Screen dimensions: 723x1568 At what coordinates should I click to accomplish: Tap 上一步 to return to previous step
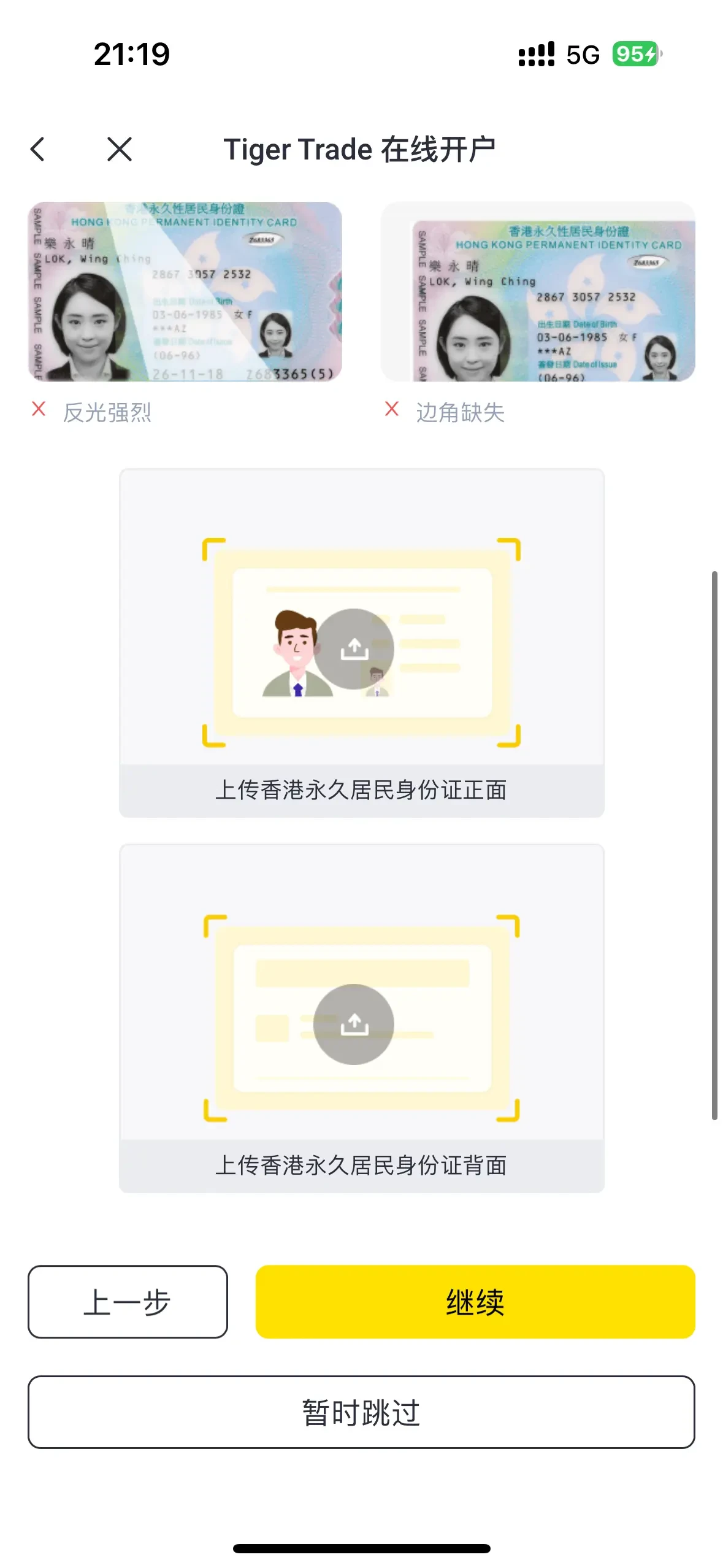pyautogui.click(x=128, y=1301)
